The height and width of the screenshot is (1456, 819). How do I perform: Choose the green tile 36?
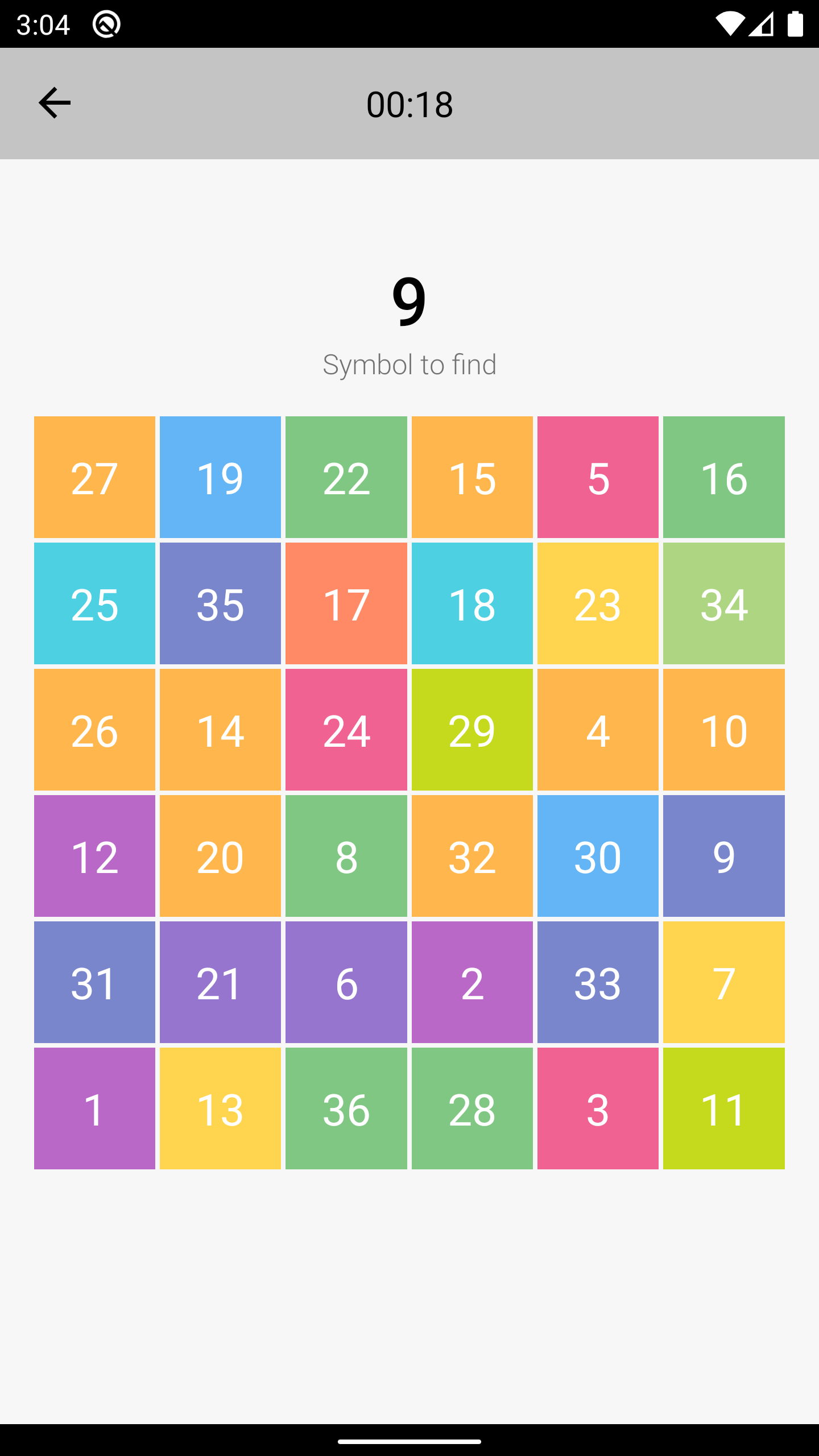point(346,1108)
